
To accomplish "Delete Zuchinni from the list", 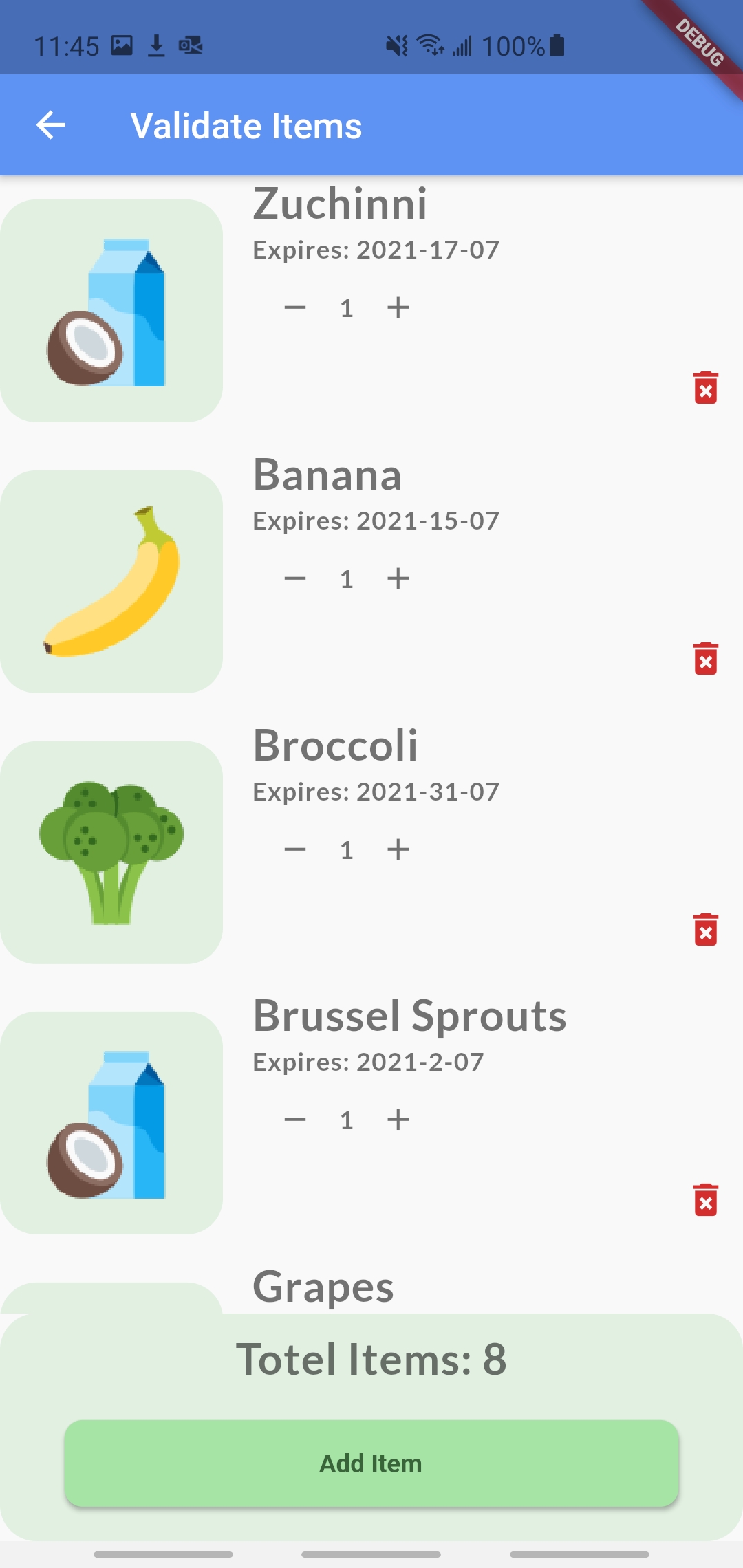I will point(705,388).
